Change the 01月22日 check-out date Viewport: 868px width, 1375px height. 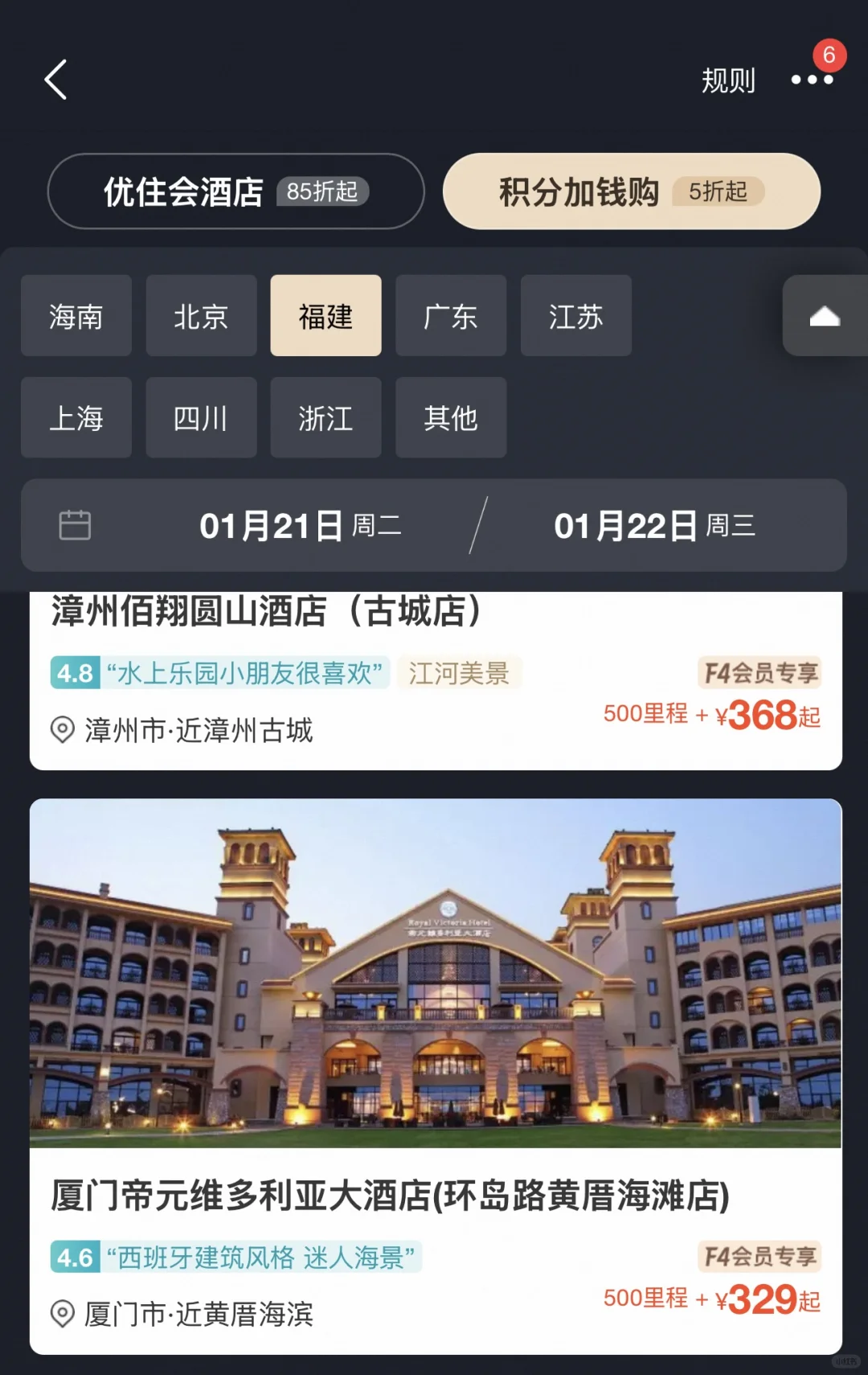(x=654, y=526)
